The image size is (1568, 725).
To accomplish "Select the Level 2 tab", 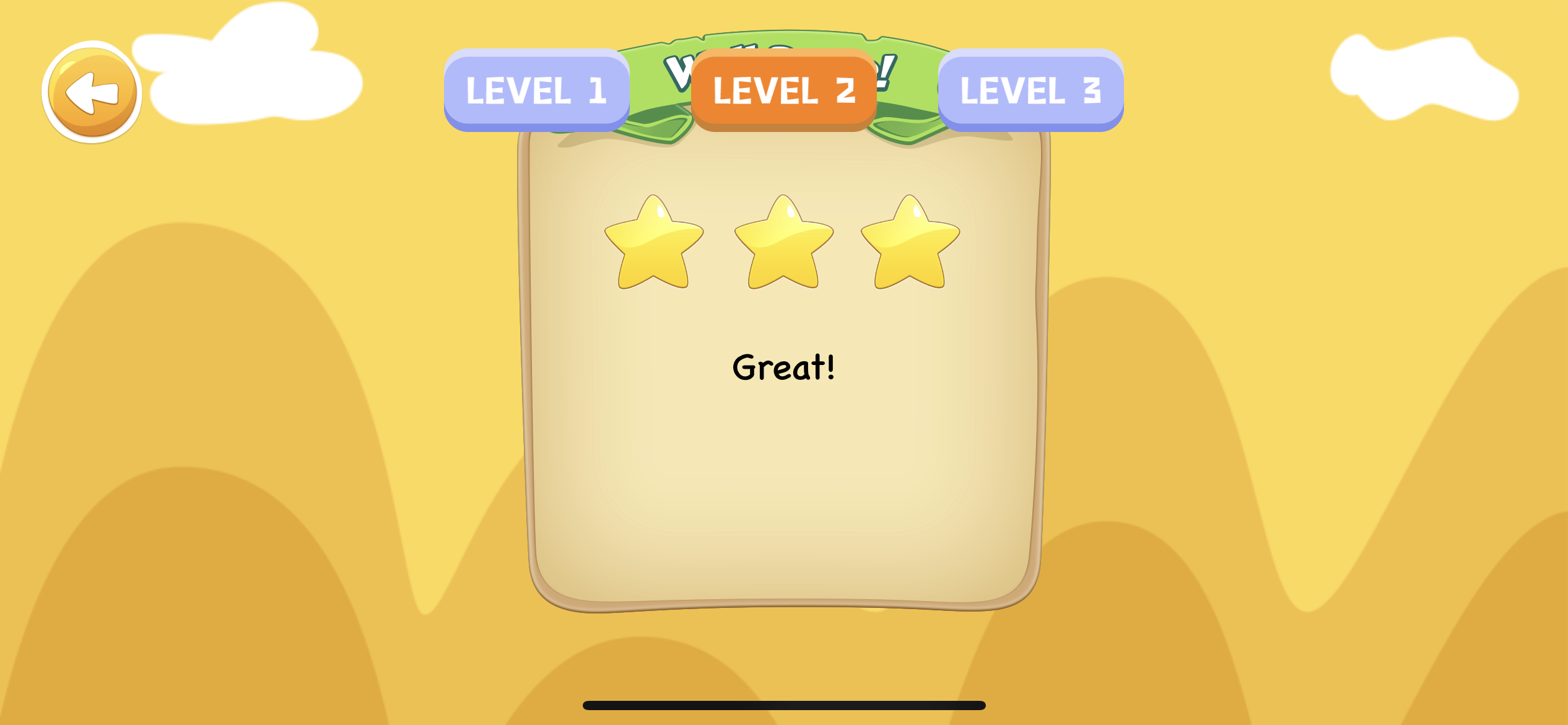I will coord(783,90).
